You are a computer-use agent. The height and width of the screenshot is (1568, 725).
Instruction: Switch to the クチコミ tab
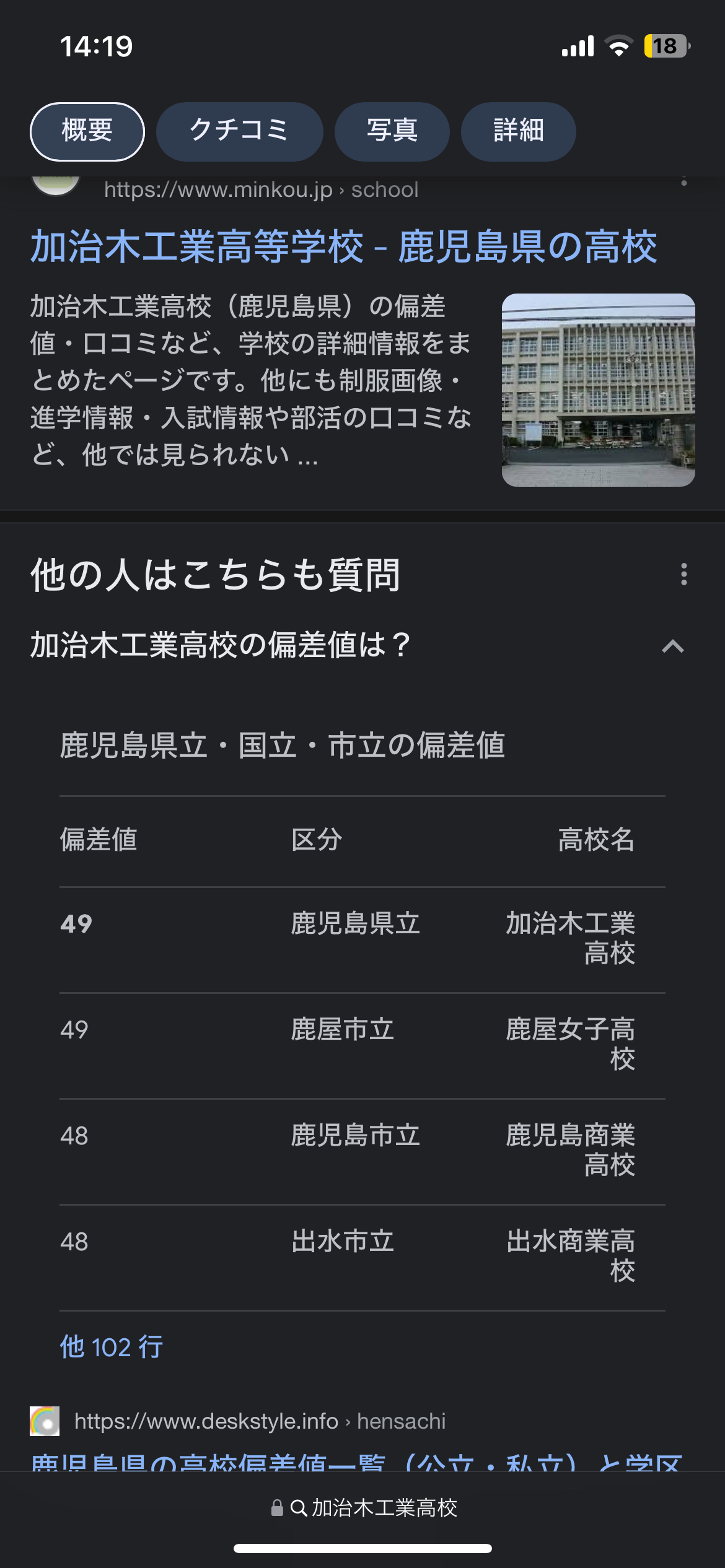[239, 131]
